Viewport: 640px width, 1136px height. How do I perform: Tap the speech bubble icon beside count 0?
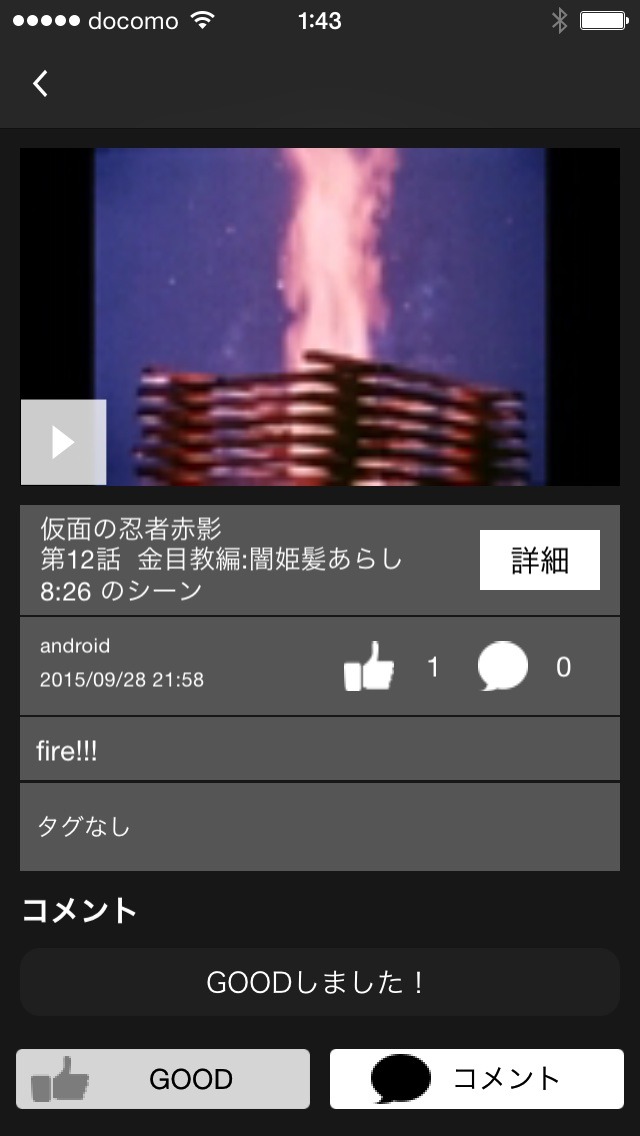click(x=502, y=666)
